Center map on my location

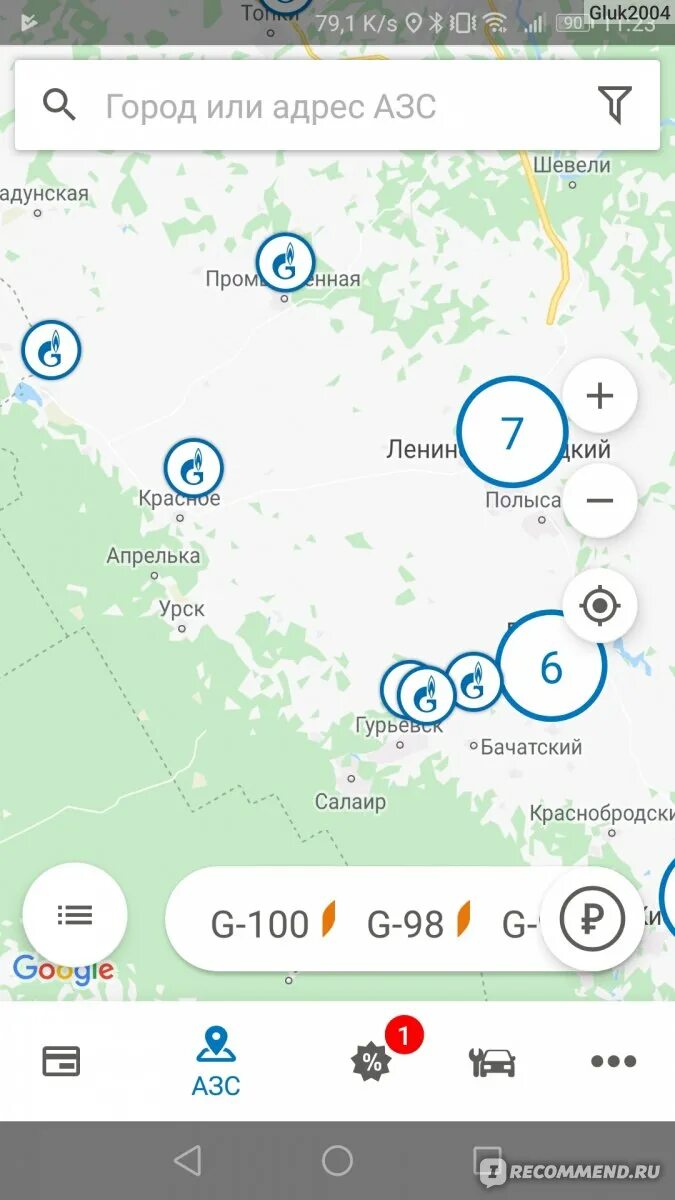click(x=599, y=605)
